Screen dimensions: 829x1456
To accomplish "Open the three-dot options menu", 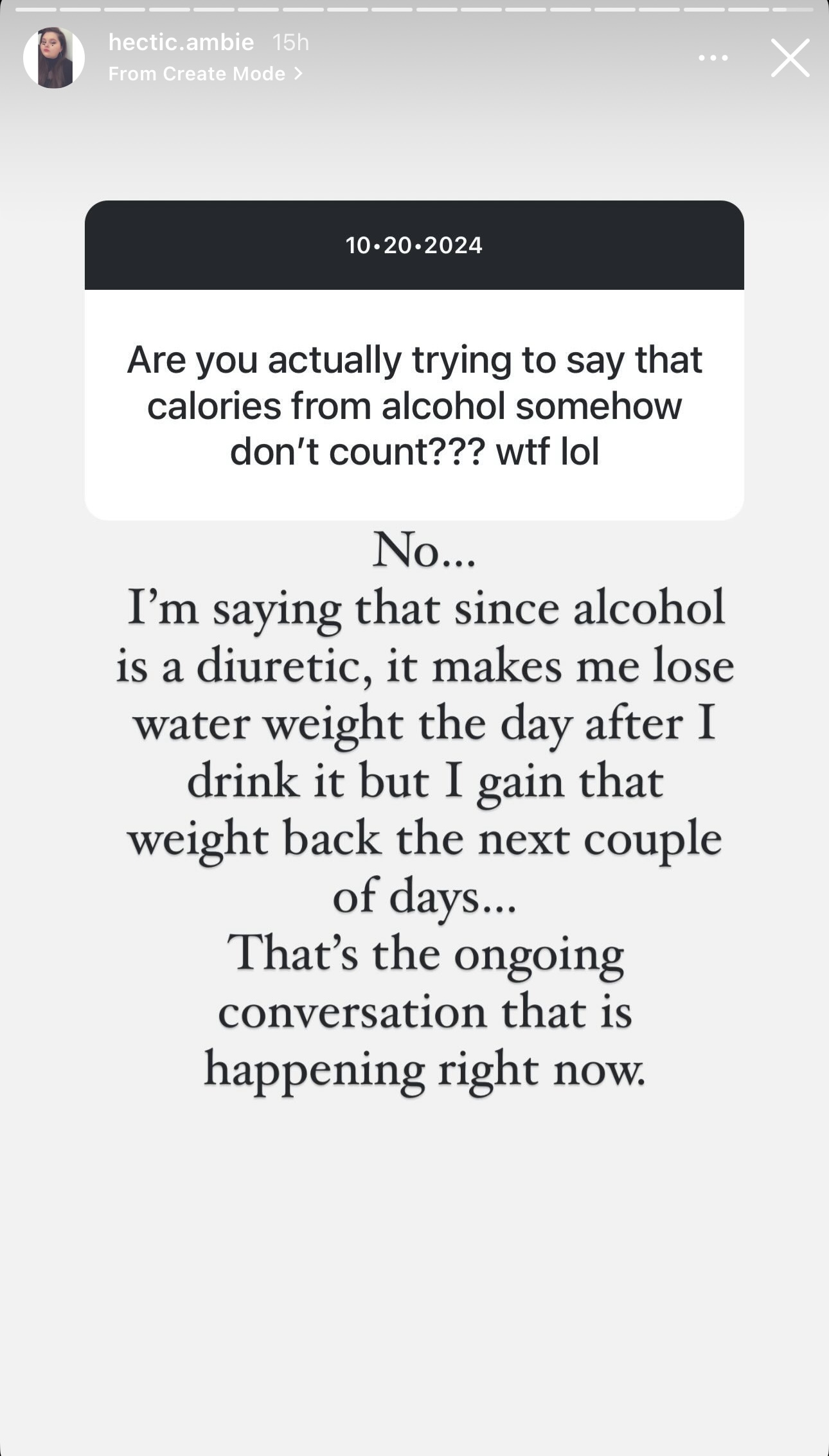I will tap(713, 58).
